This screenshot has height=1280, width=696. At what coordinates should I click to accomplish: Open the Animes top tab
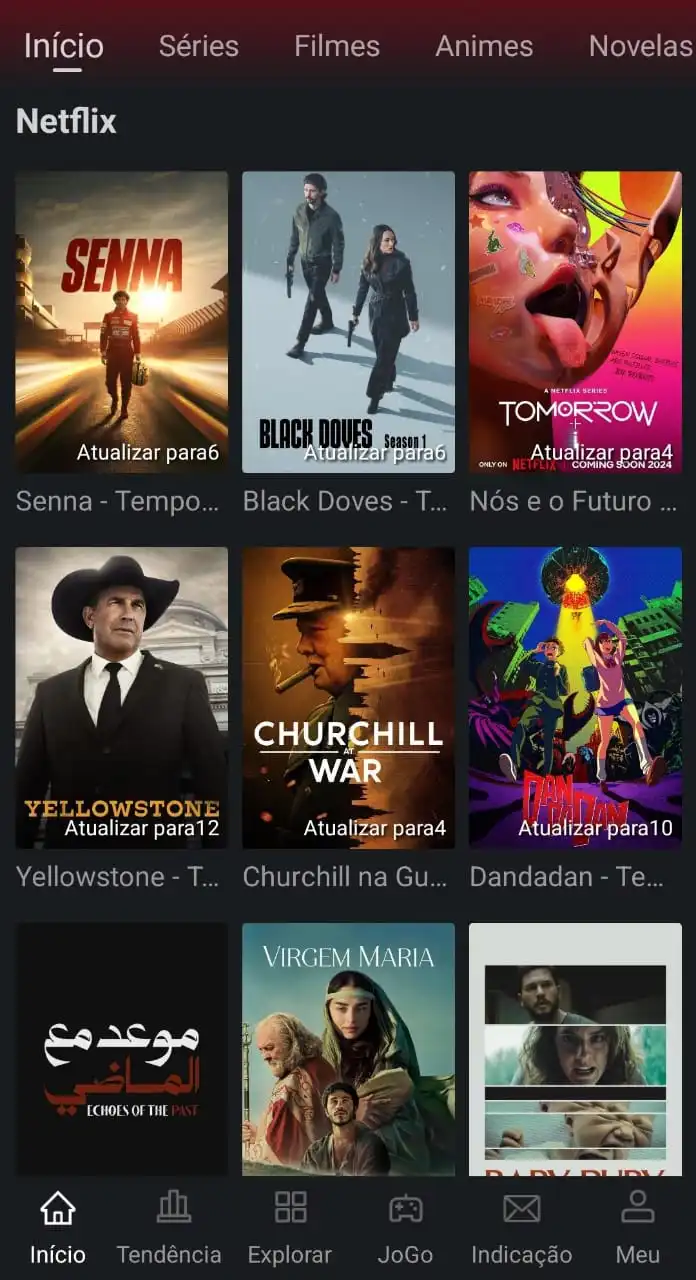click(x=484, y=46)
